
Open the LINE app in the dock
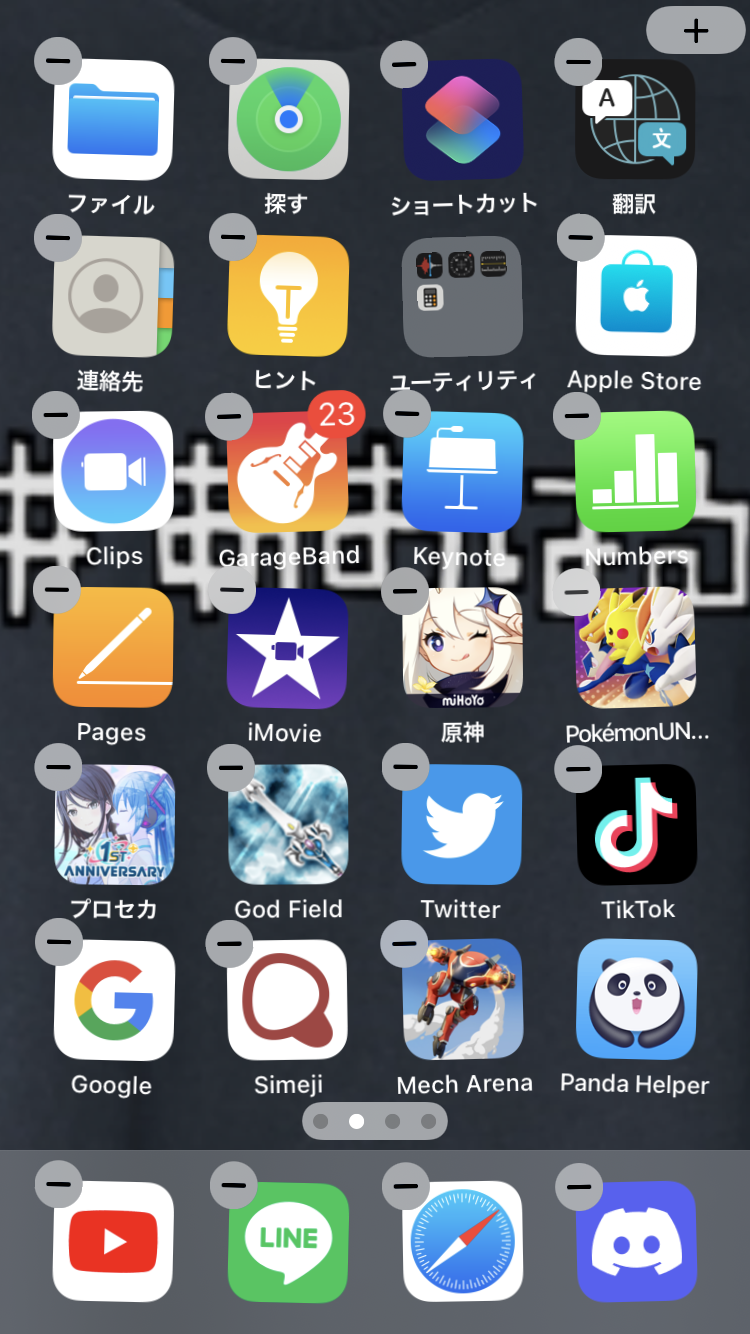coord(288,1241)
